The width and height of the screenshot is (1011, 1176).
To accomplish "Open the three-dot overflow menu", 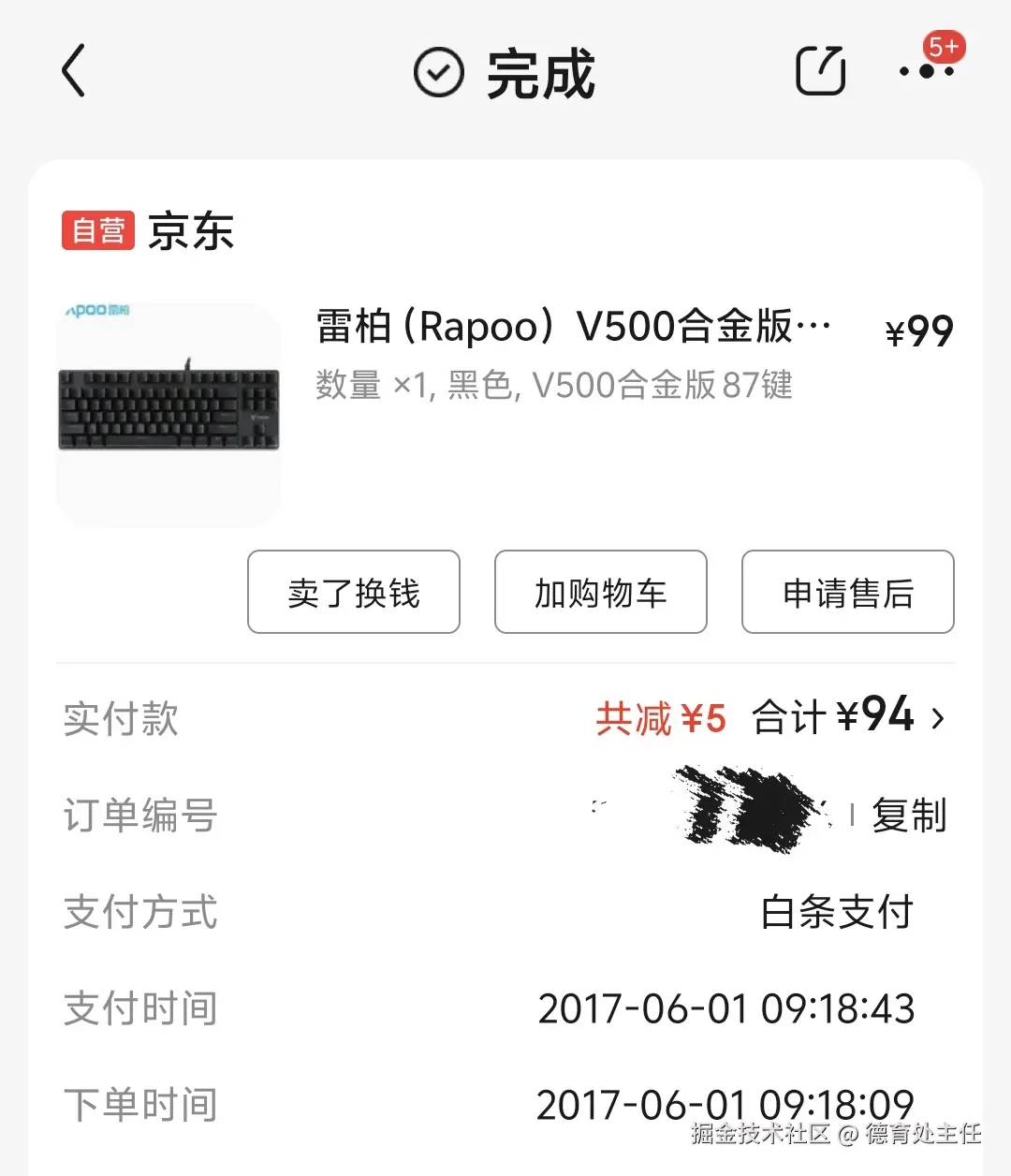I will pos(926,71).
